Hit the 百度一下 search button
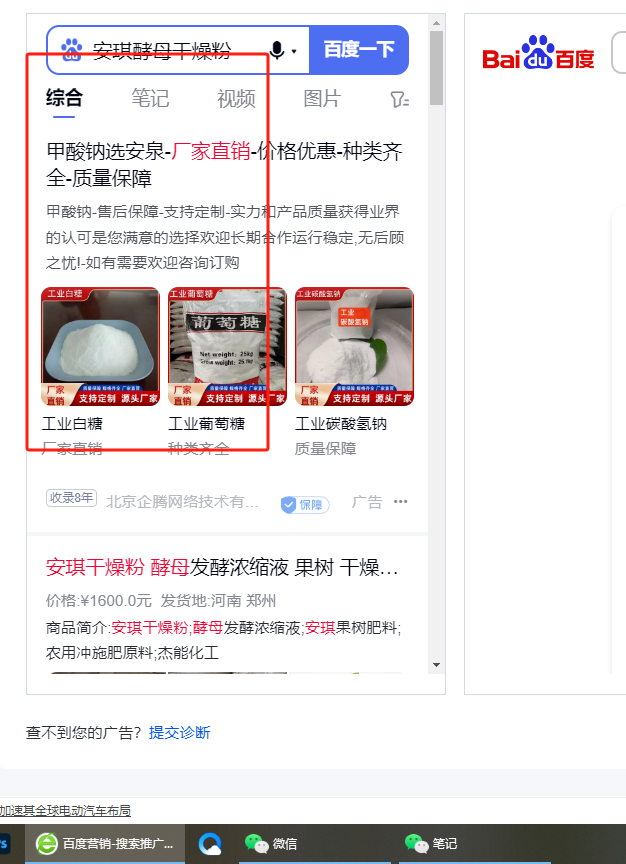 point(359,50)
